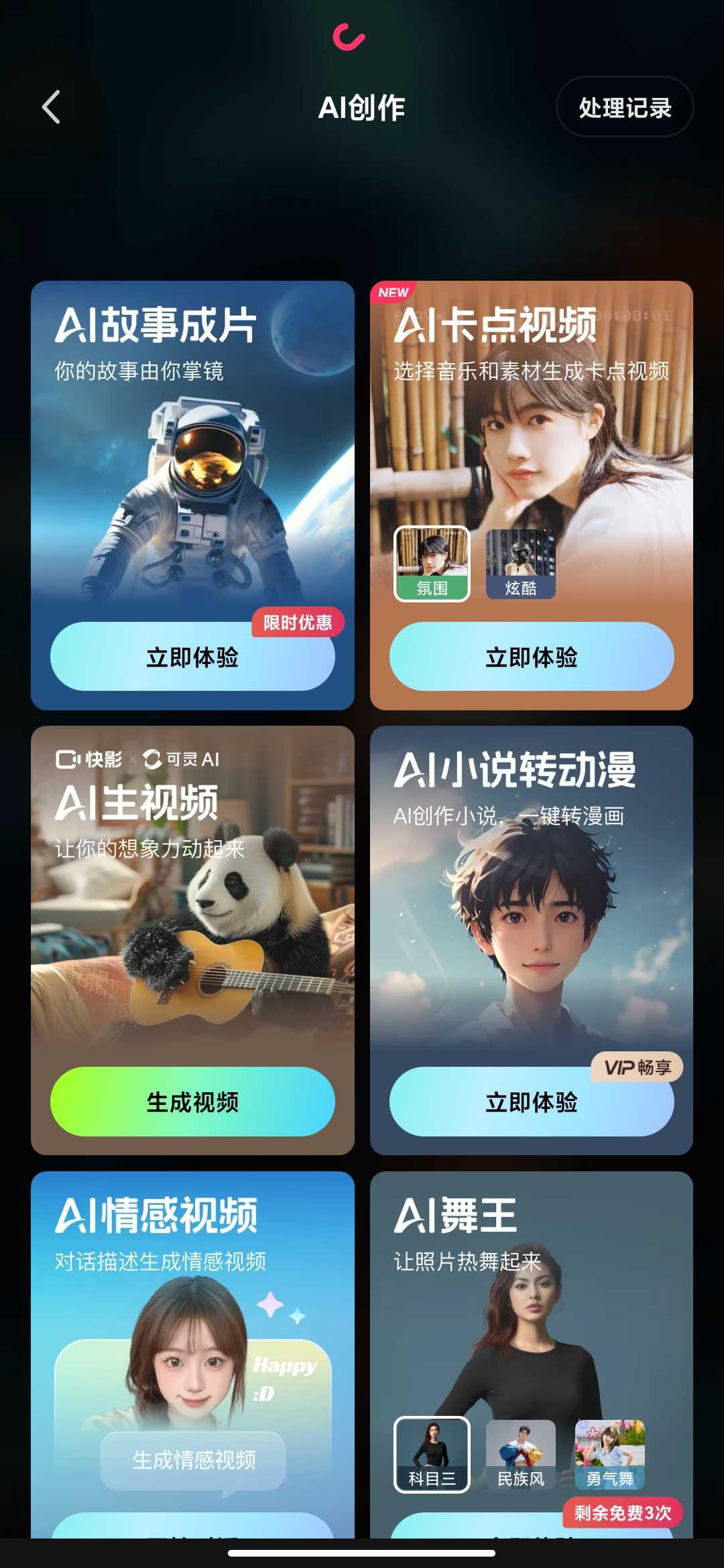Image resolution: width=724 pixels, height=1568 pixels.
Task: Select the 炫酷 style thumbnail
Action: 521,564
